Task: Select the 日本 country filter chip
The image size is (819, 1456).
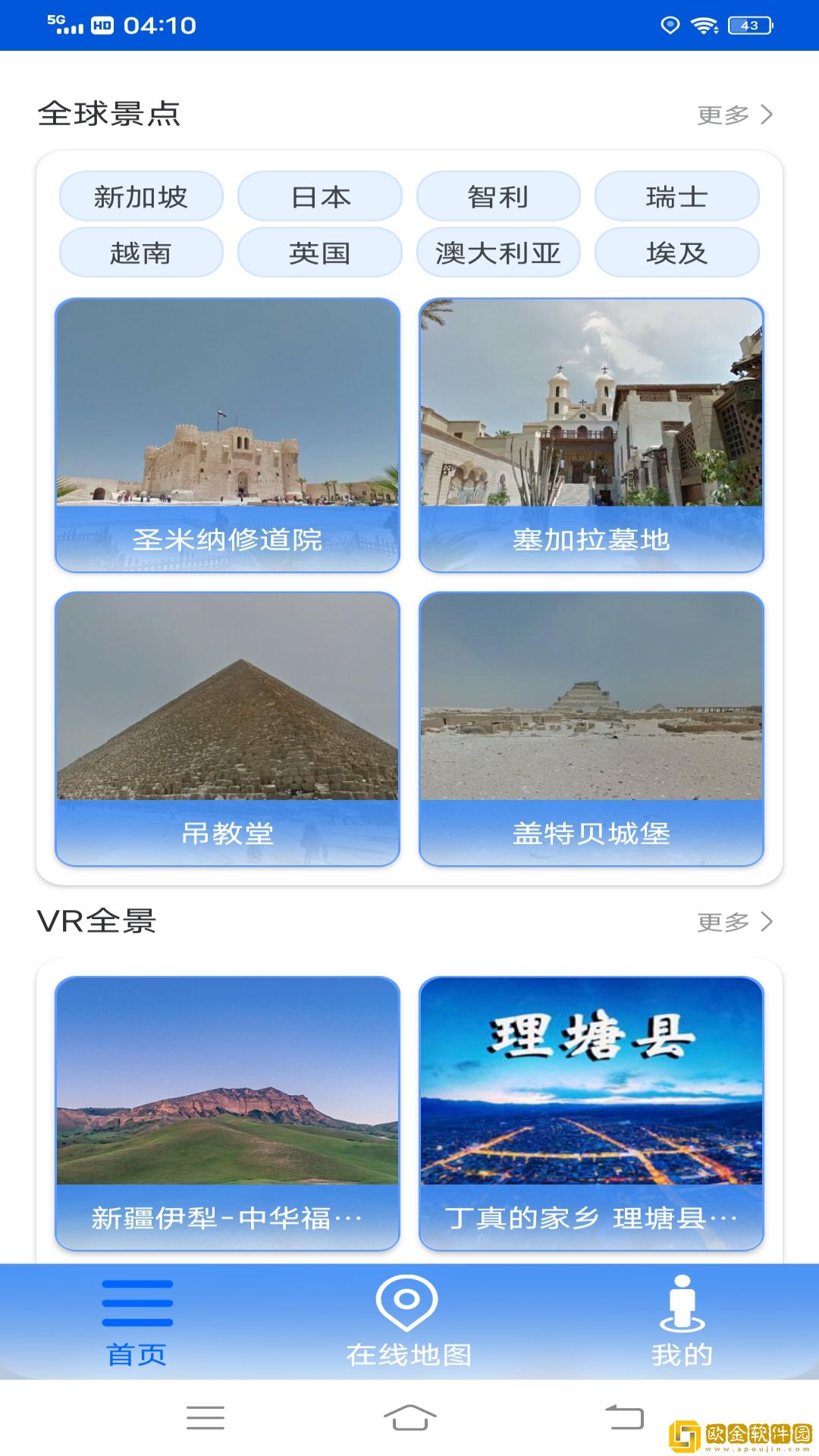Action: 318,197
